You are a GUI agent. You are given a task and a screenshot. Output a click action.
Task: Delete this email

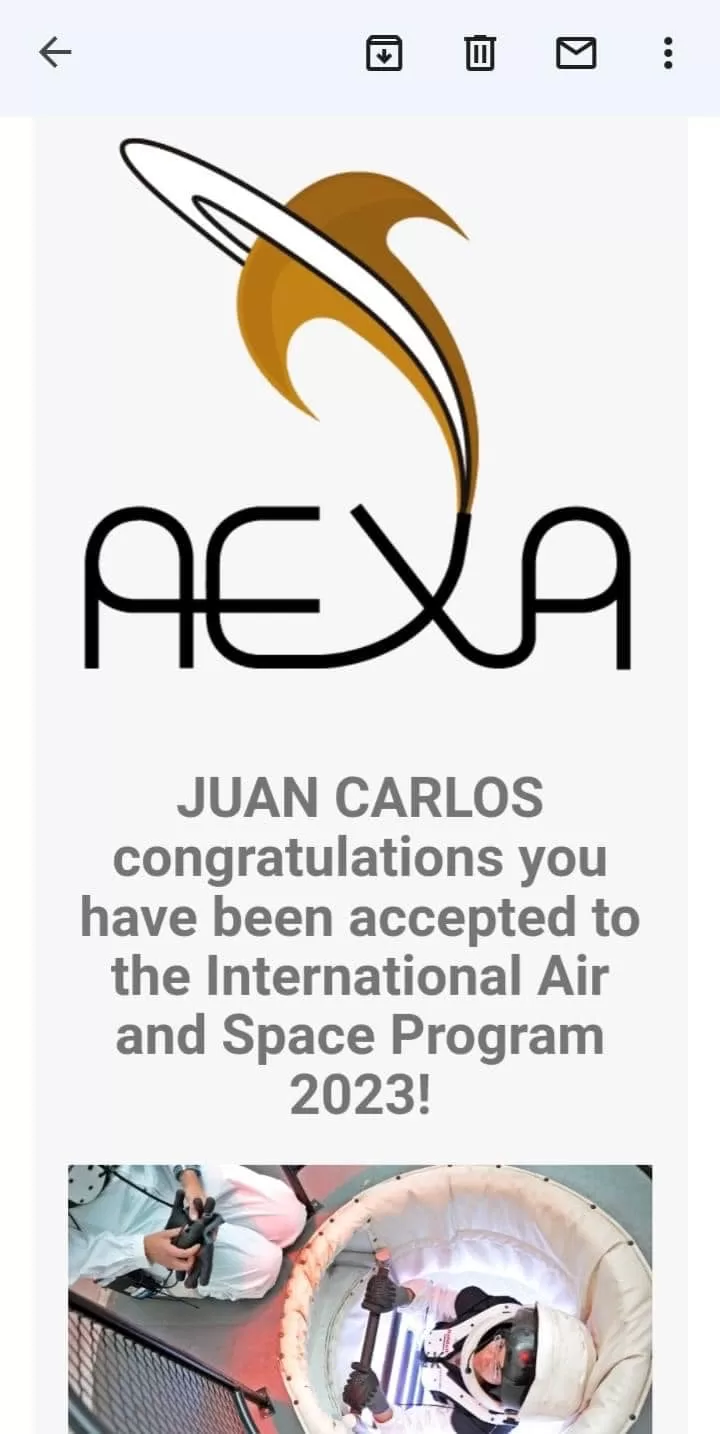pos(480,53)
